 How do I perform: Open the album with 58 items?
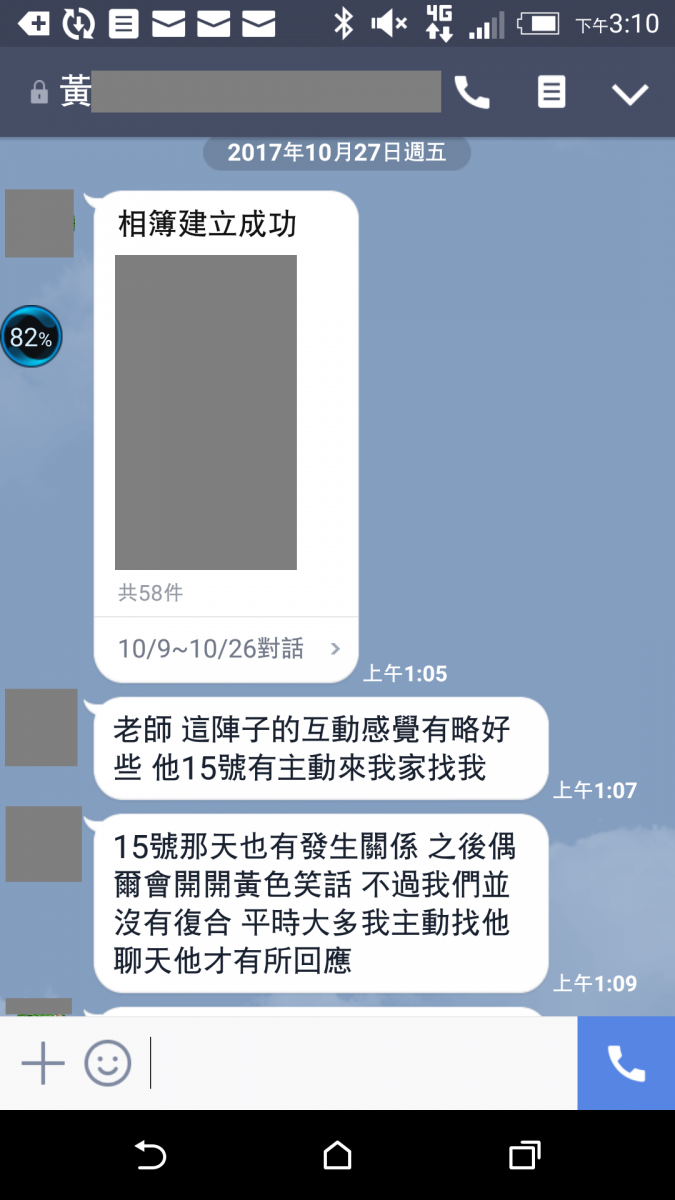click(205, 412)
